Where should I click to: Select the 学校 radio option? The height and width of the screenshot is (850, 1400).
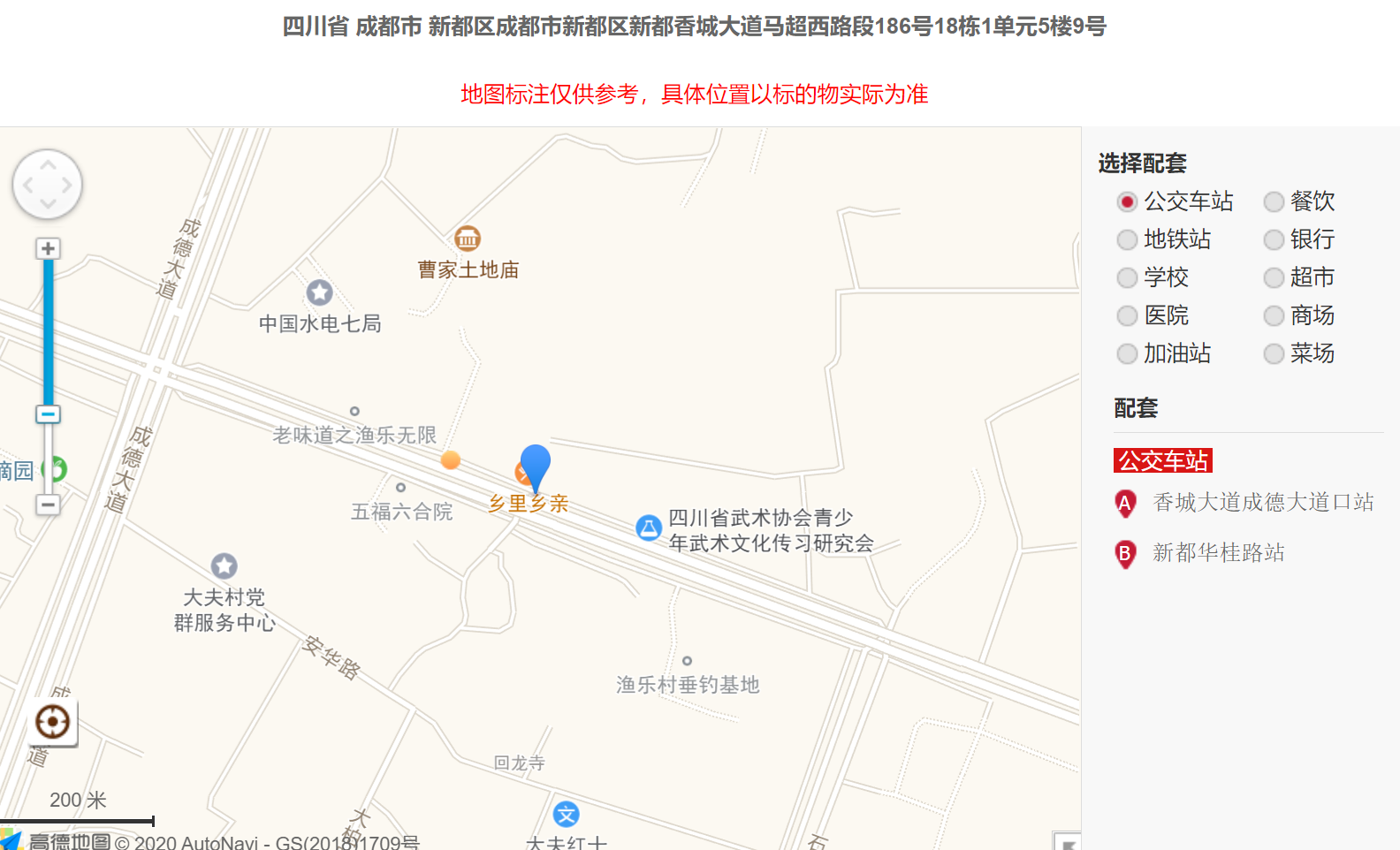pos(1127,277)
